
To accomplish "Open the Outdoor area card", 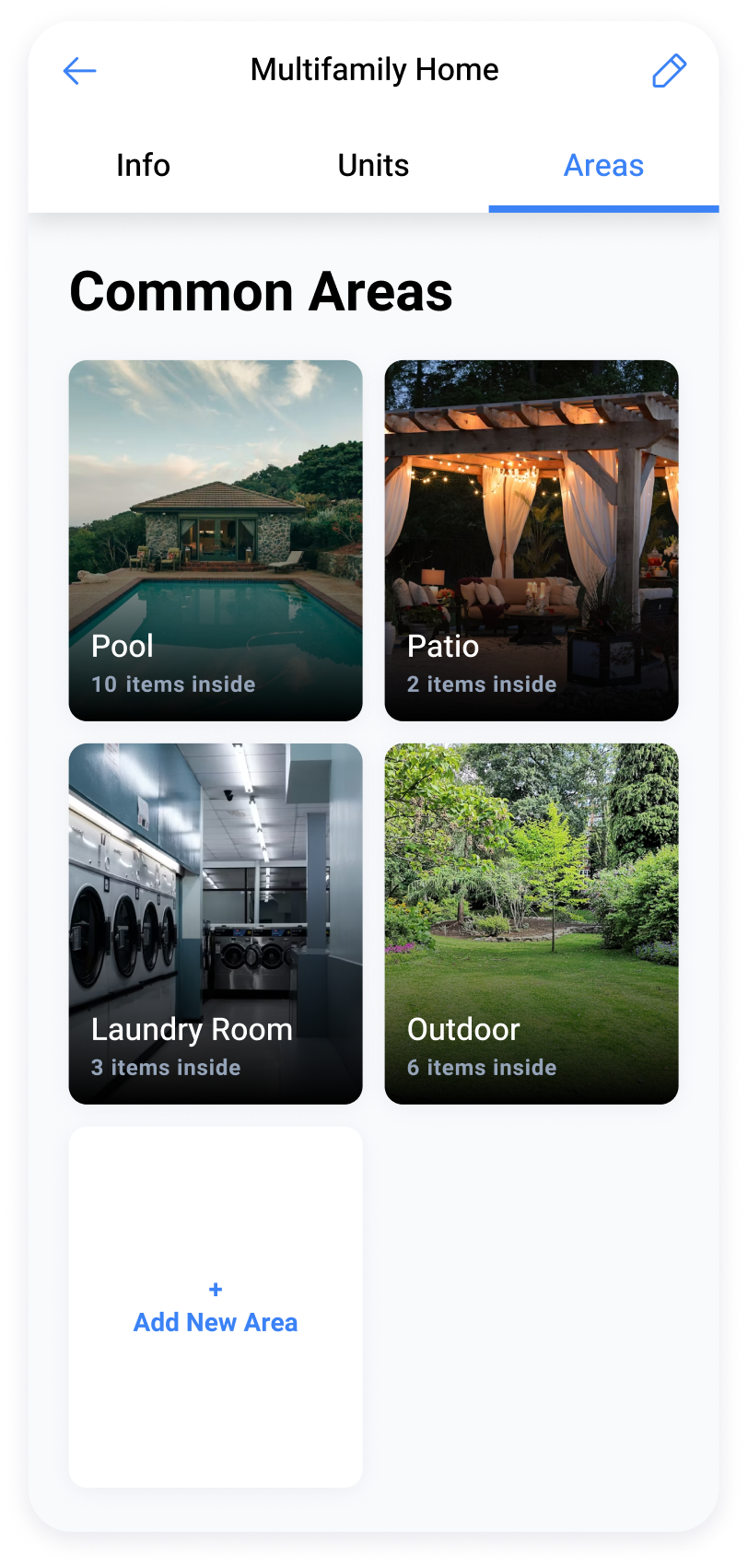I will (x=532, y=923).
